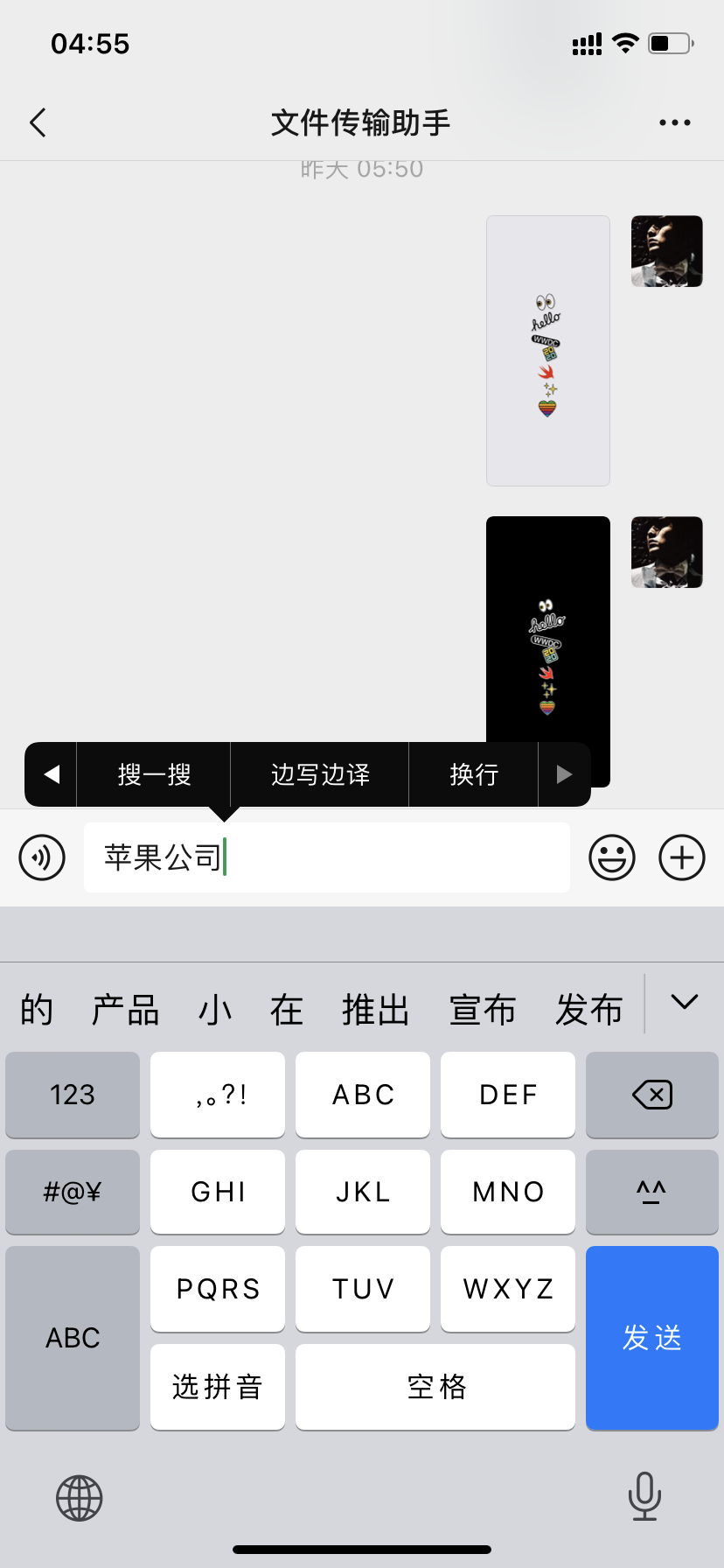Screen dimensions: 724x1568
Task: Show next popup menu options arrow
Action: coord(564,774)
